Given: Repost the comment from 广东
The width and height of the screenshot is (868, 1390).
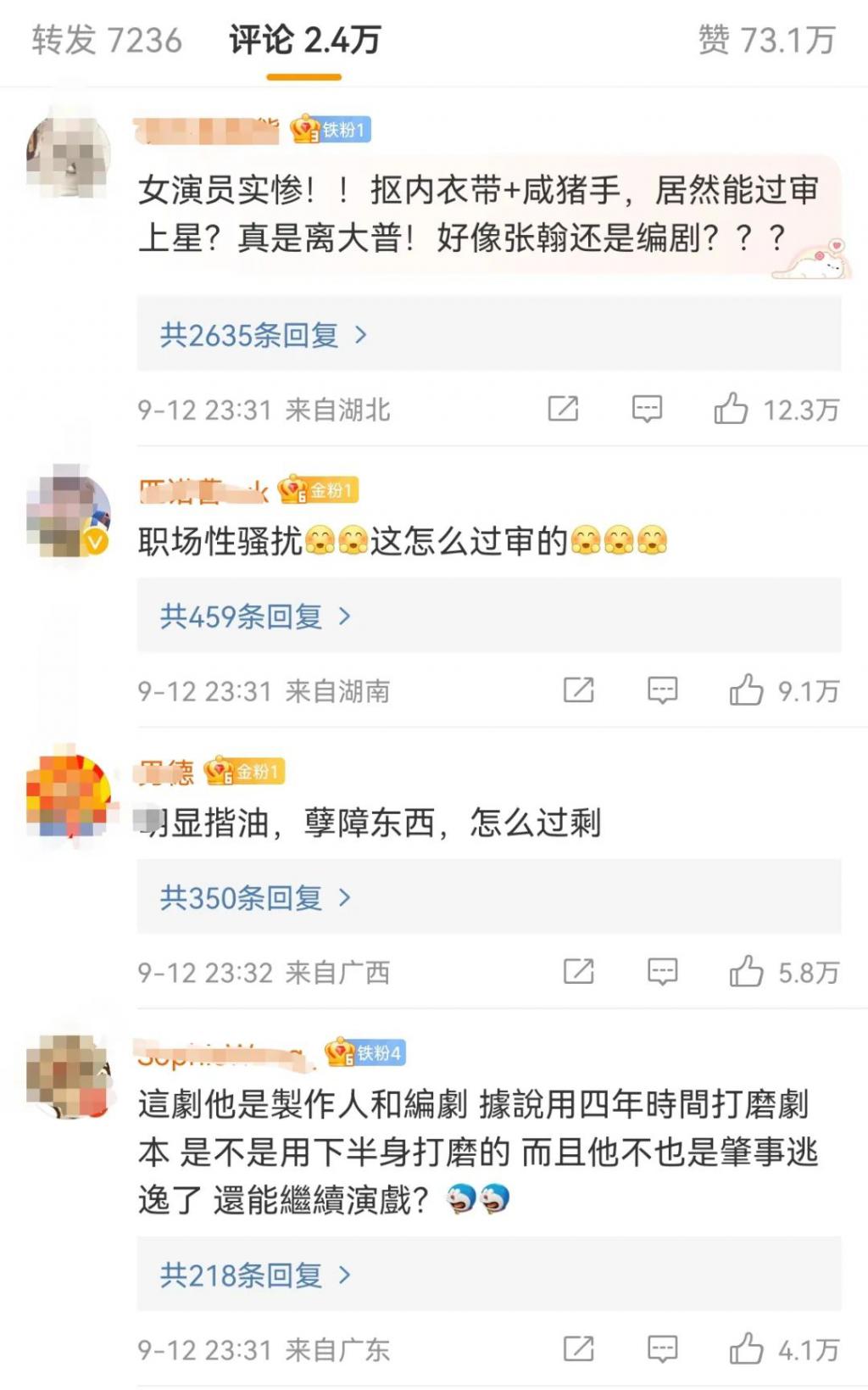Looking at the screenshot, I should click(x=578, y=1348).
